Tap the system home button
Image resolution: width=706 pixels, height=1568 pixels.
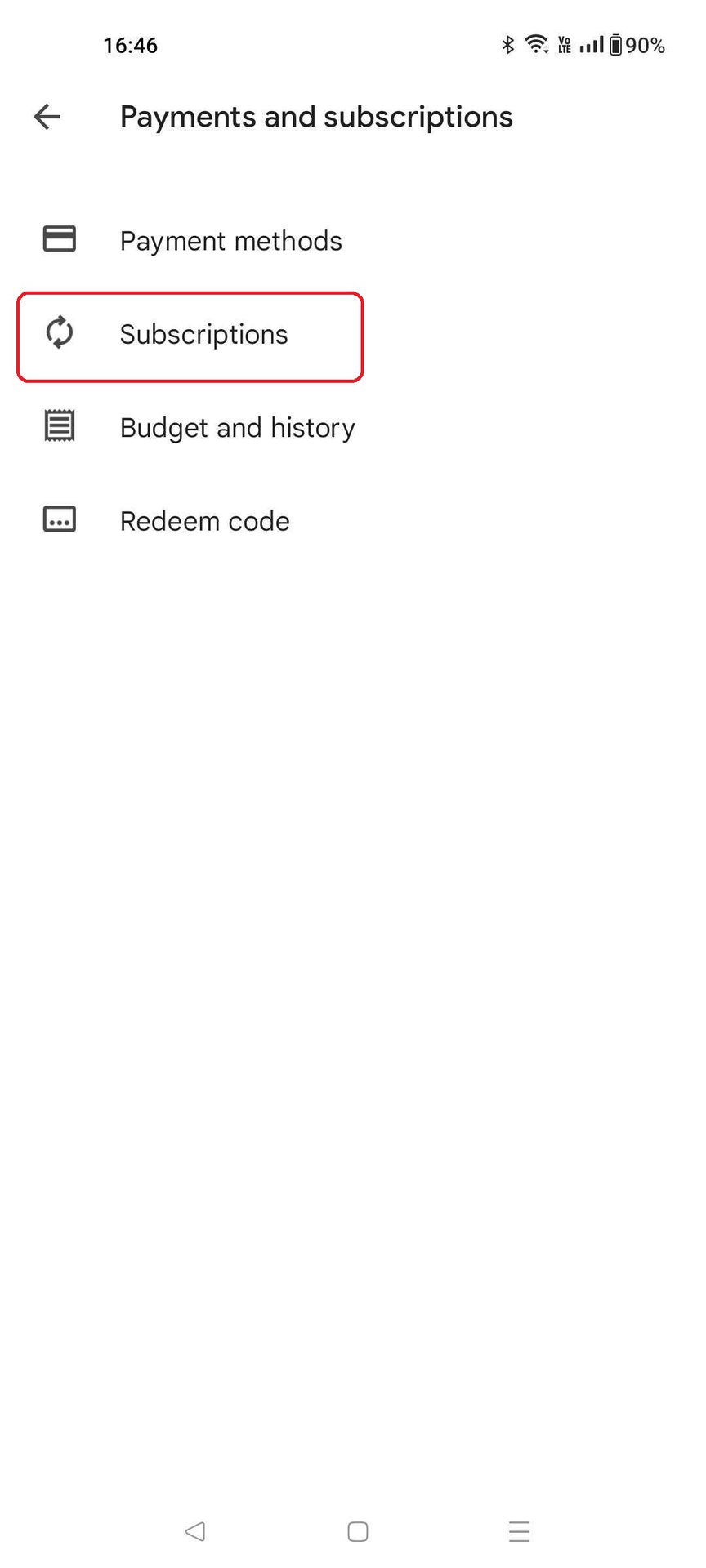click(x=358, y=1531)
